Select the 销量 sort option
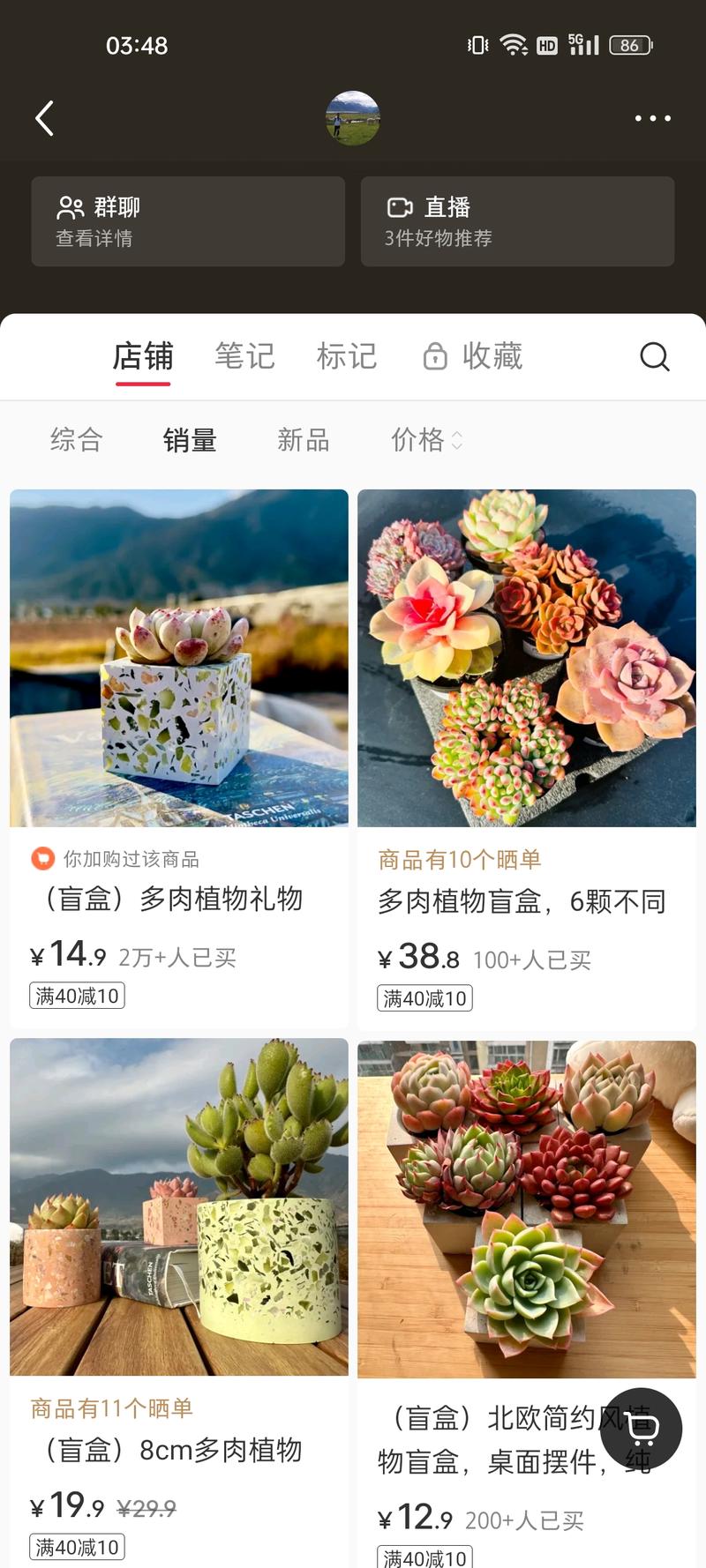Image resolution: width=706 pixels, height=1568 pixels. [x=189, y=440]
